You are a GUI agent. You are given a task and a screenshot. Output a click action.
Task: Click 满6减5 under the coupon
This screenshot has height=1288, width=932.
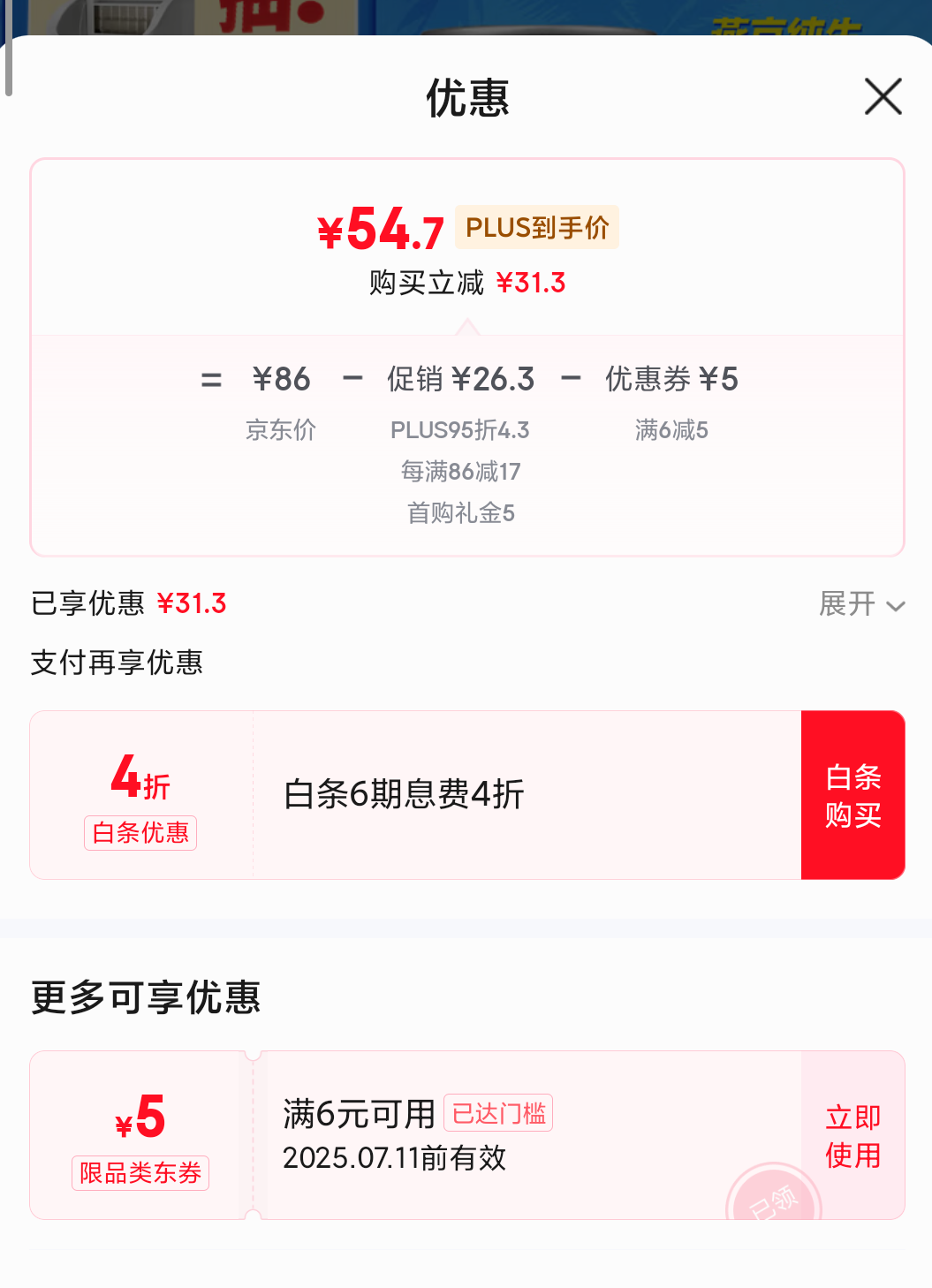click(x=672, y=429)
